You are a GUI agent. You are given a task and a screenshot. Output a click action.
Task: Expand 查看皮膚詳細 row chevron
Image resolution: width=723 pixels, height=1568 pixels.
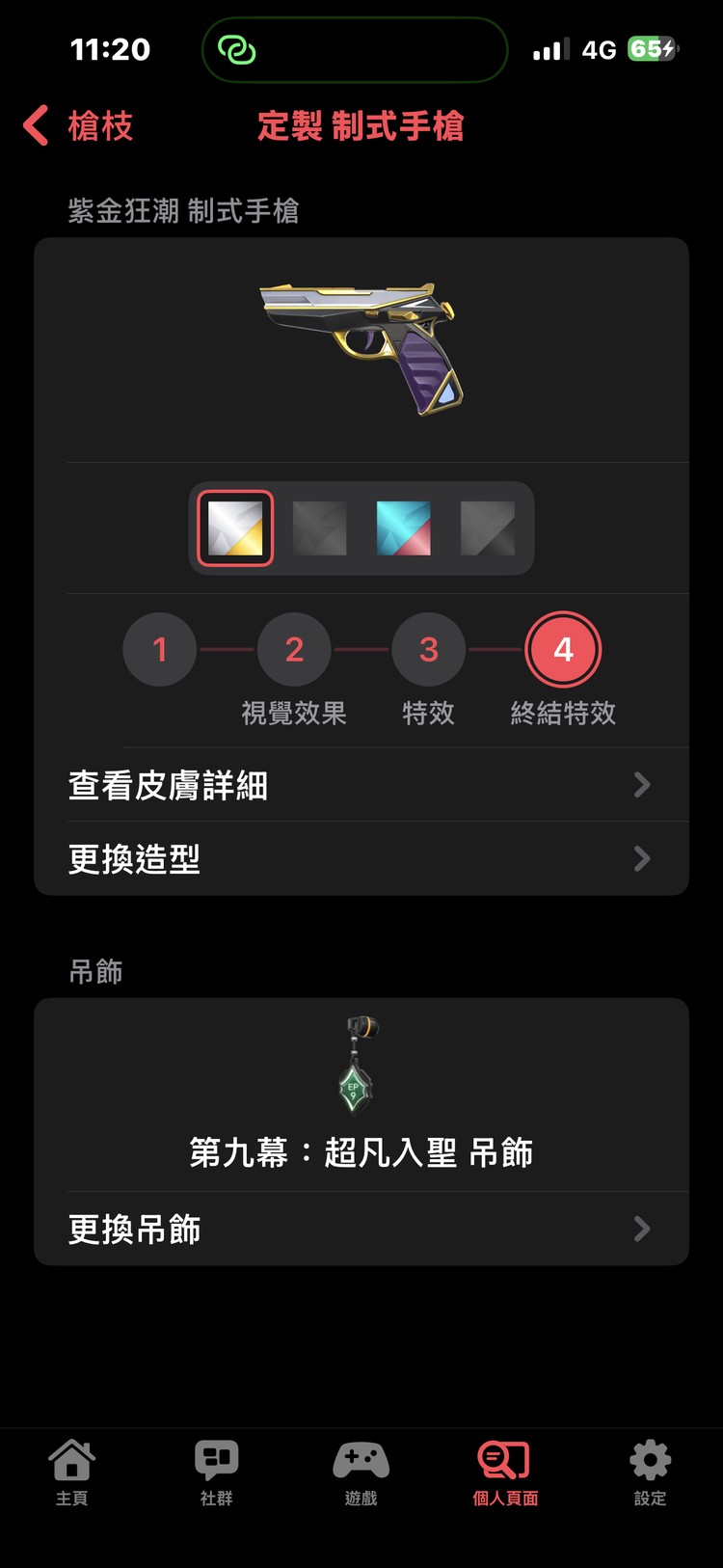pos(642,785)
